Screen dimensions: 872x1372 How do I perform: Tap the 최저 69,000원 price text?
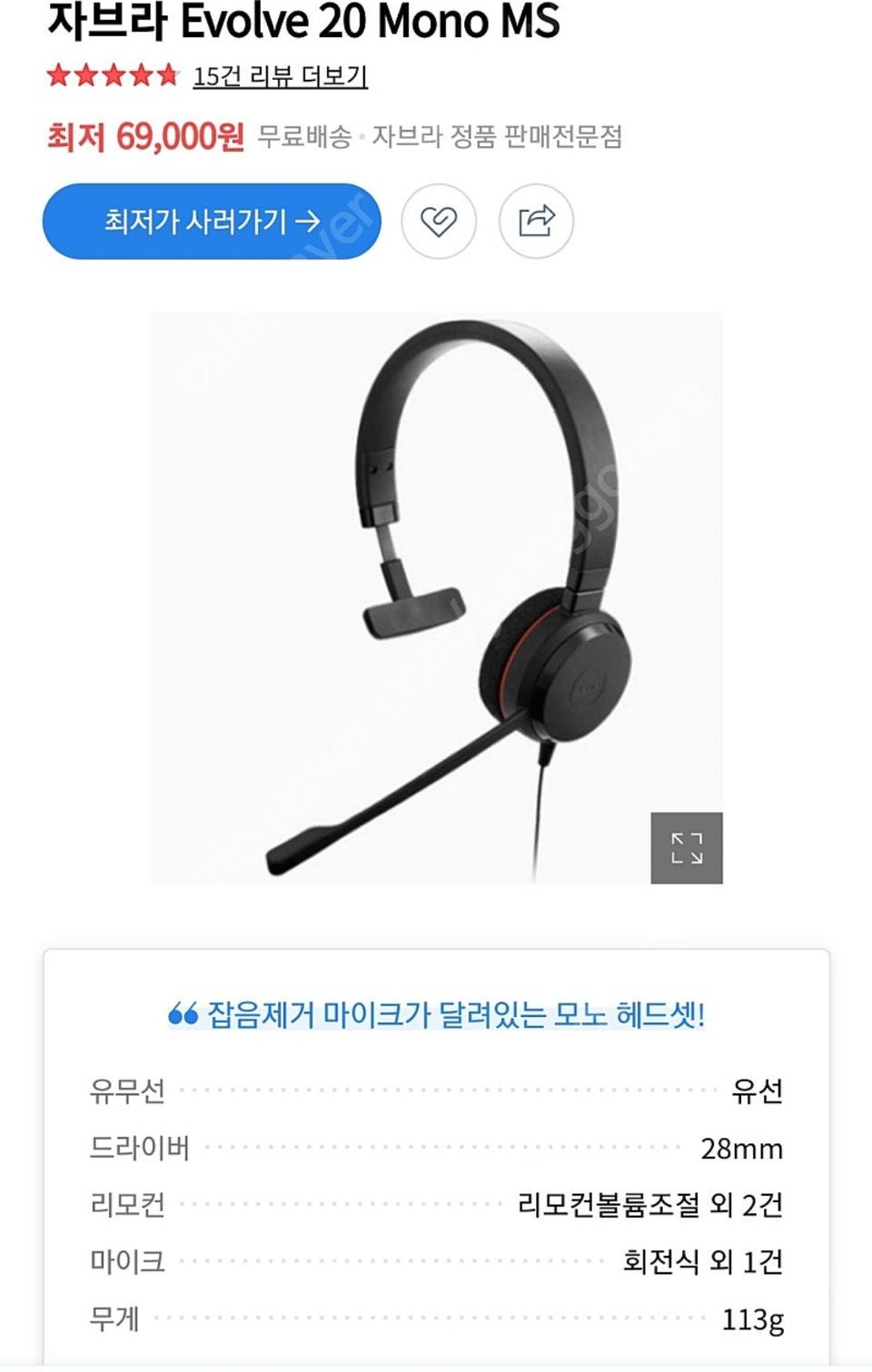[x=145, y=137]
